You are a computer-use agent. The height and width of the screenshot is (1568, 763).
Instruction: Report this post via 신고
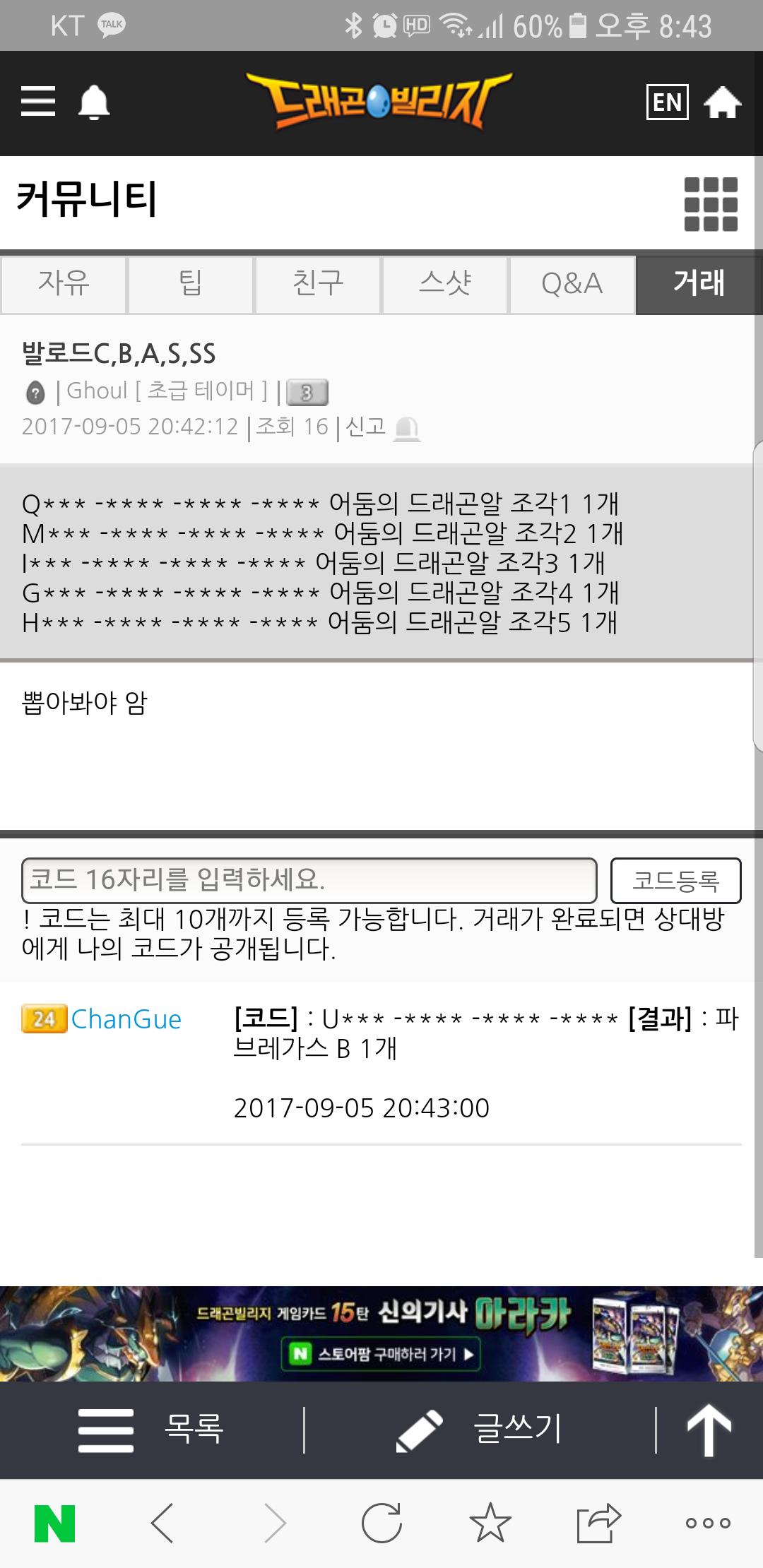point(381,427)
